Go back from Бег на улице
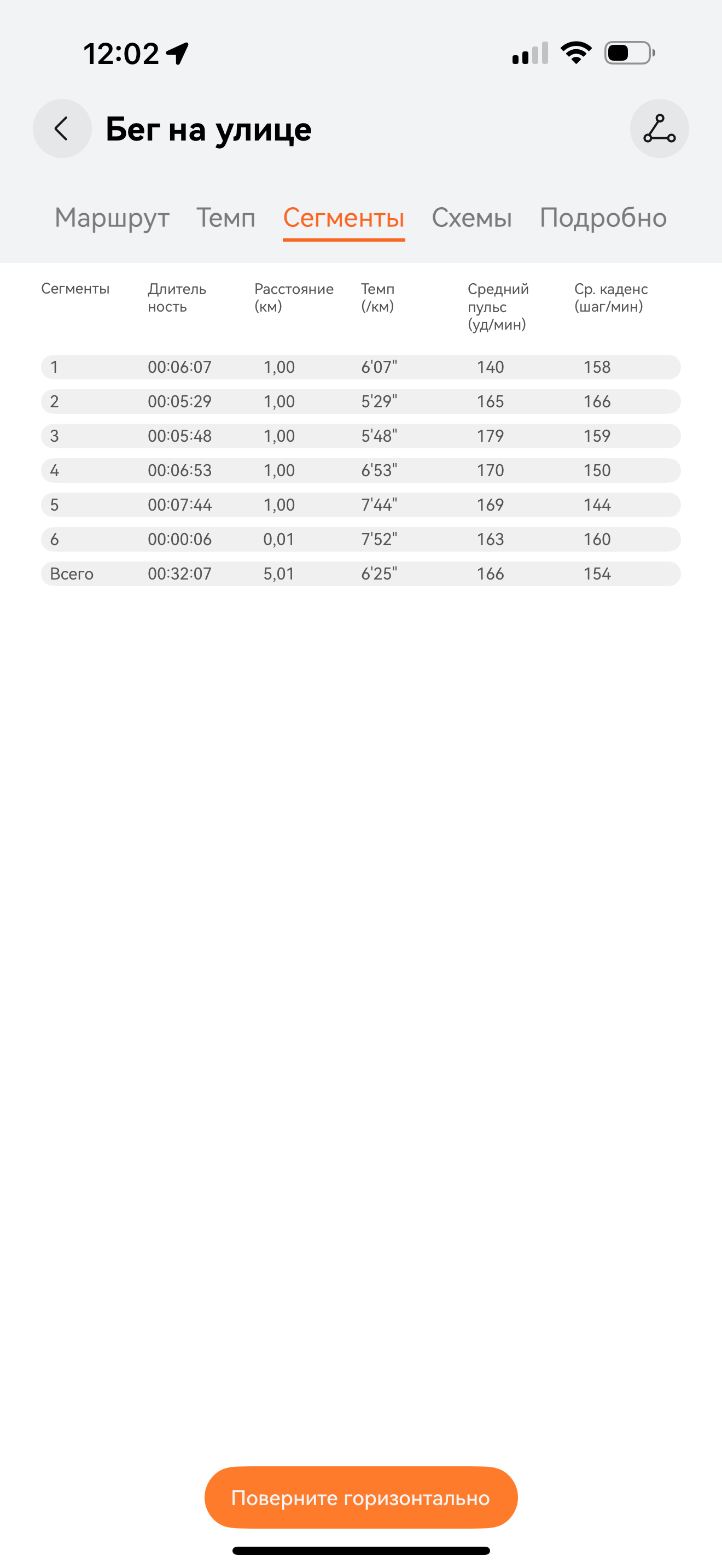 [x=62, y=128]
